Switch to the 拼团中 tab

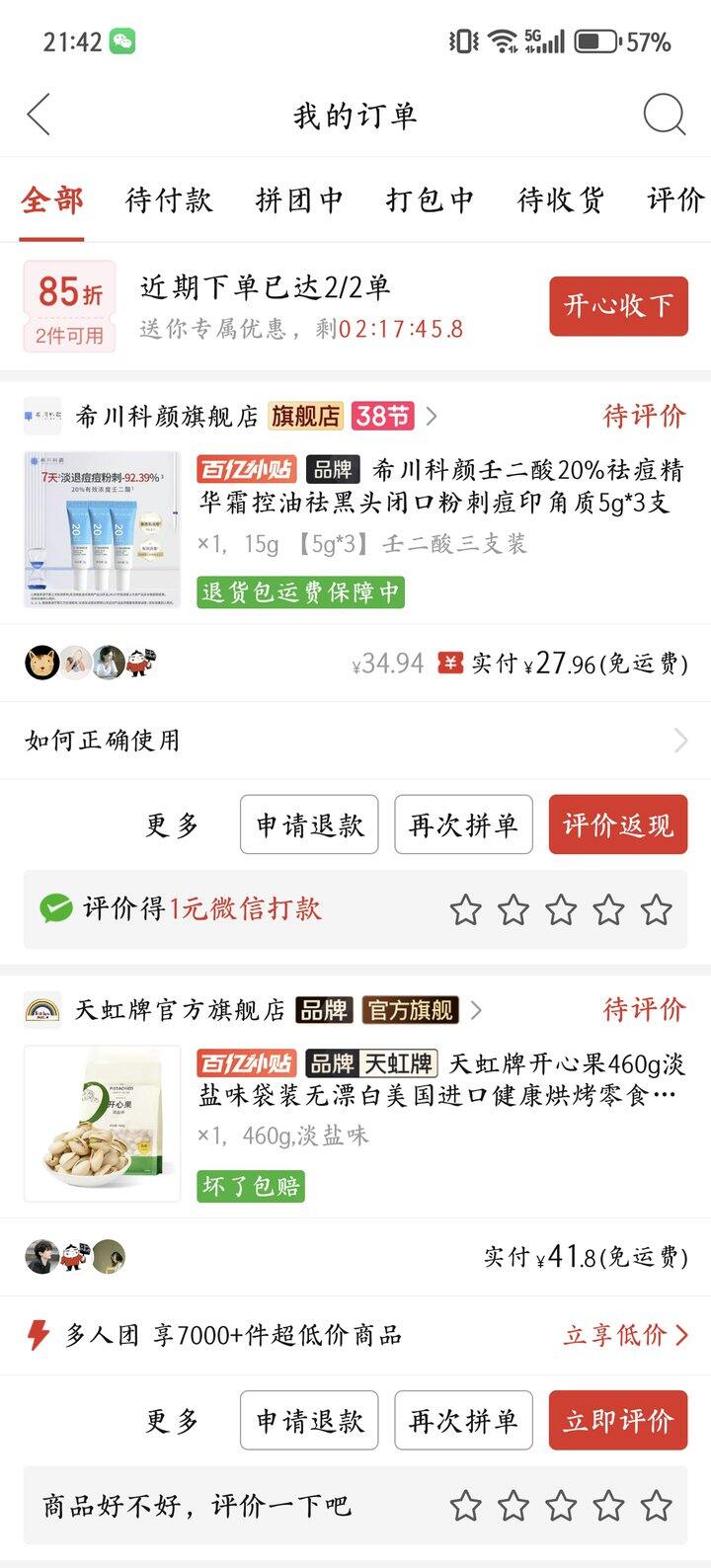pyautogui.click(x=299, y=200)
